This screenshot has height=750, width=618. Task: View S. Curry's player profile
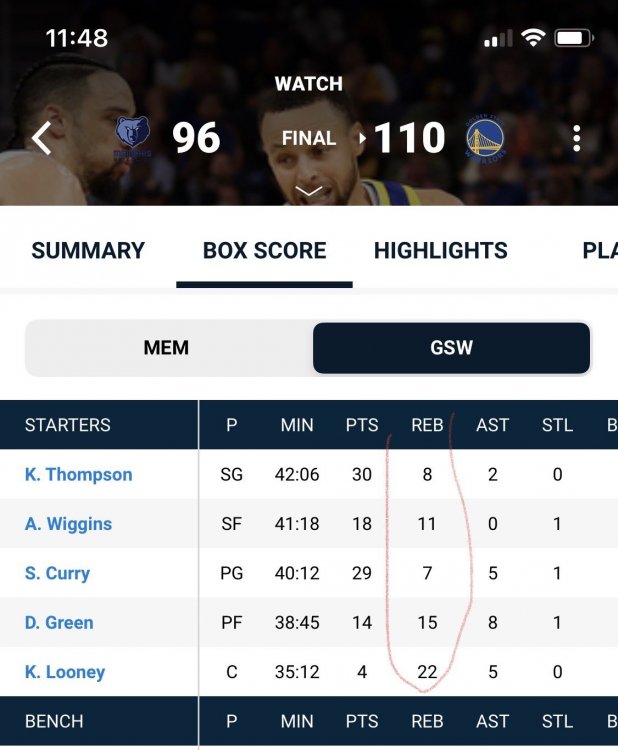tap(57, 573)
